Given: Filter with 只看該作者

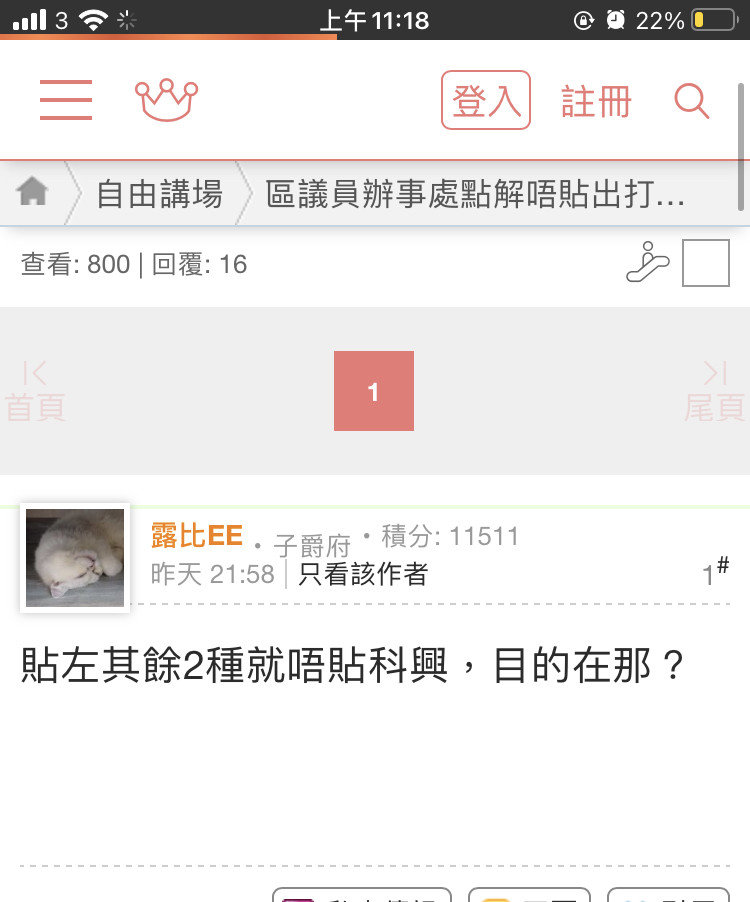Looking at the screenshot, I should point(363,574).
